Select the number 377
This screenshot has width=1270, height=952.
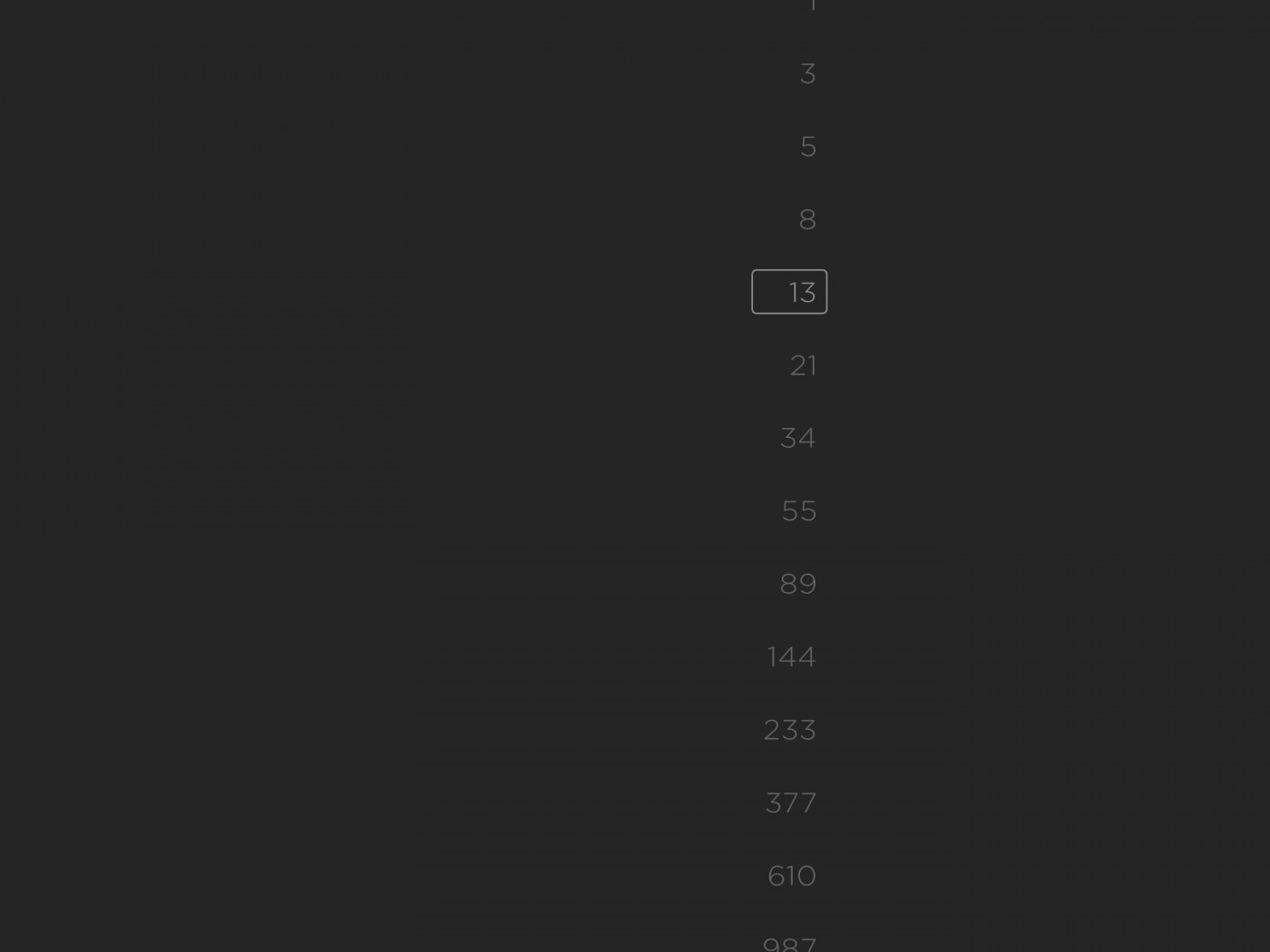[x=790, y=802]
